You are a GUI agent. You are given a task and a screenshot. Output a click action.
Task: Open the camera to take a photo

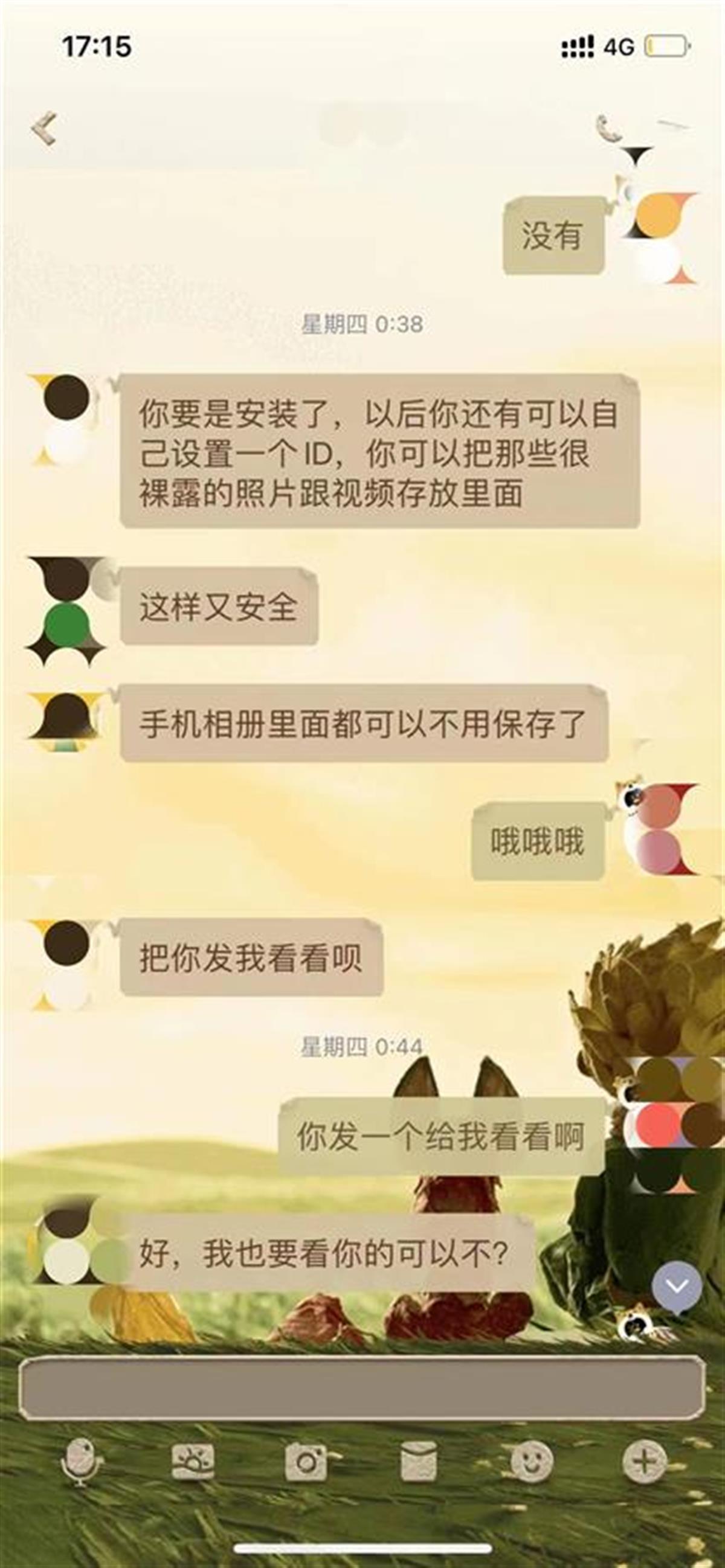point(306,1461)
